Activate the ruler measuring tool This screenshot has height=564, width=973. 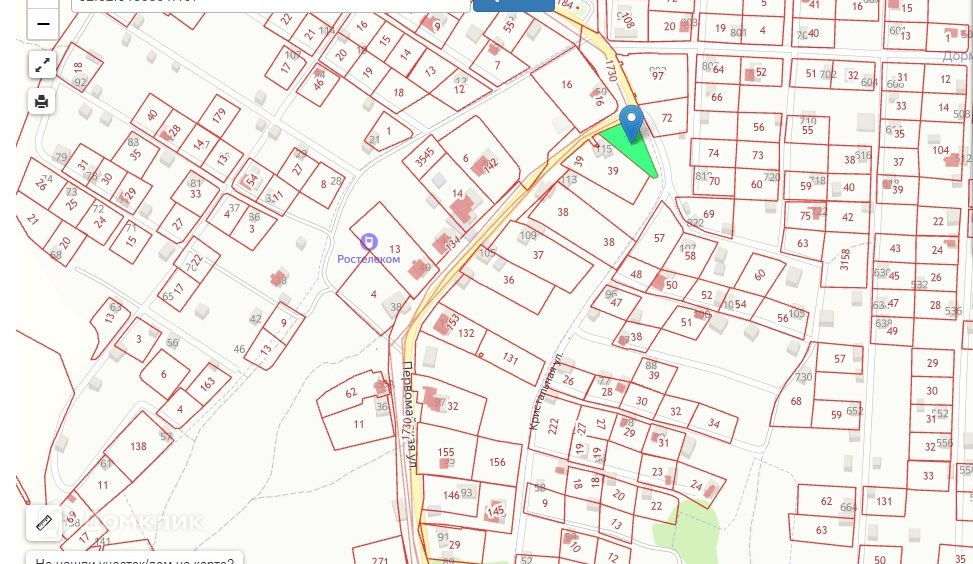coord(44,522)
